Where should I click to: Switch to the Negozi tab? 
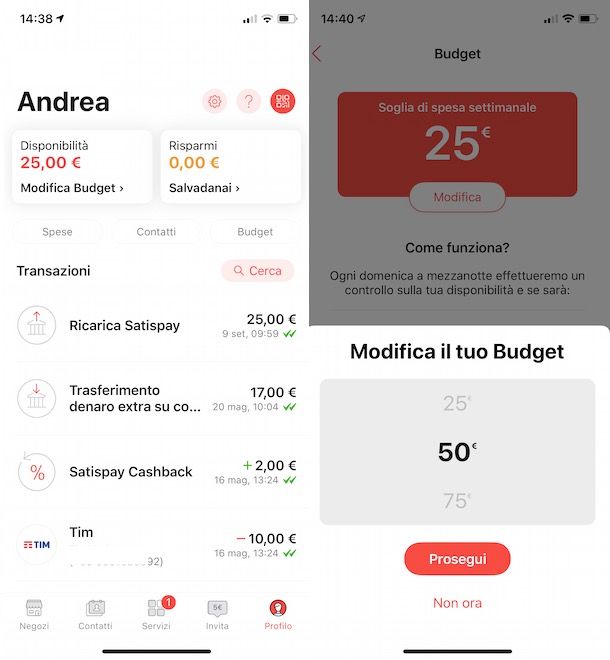coord(34,614)
